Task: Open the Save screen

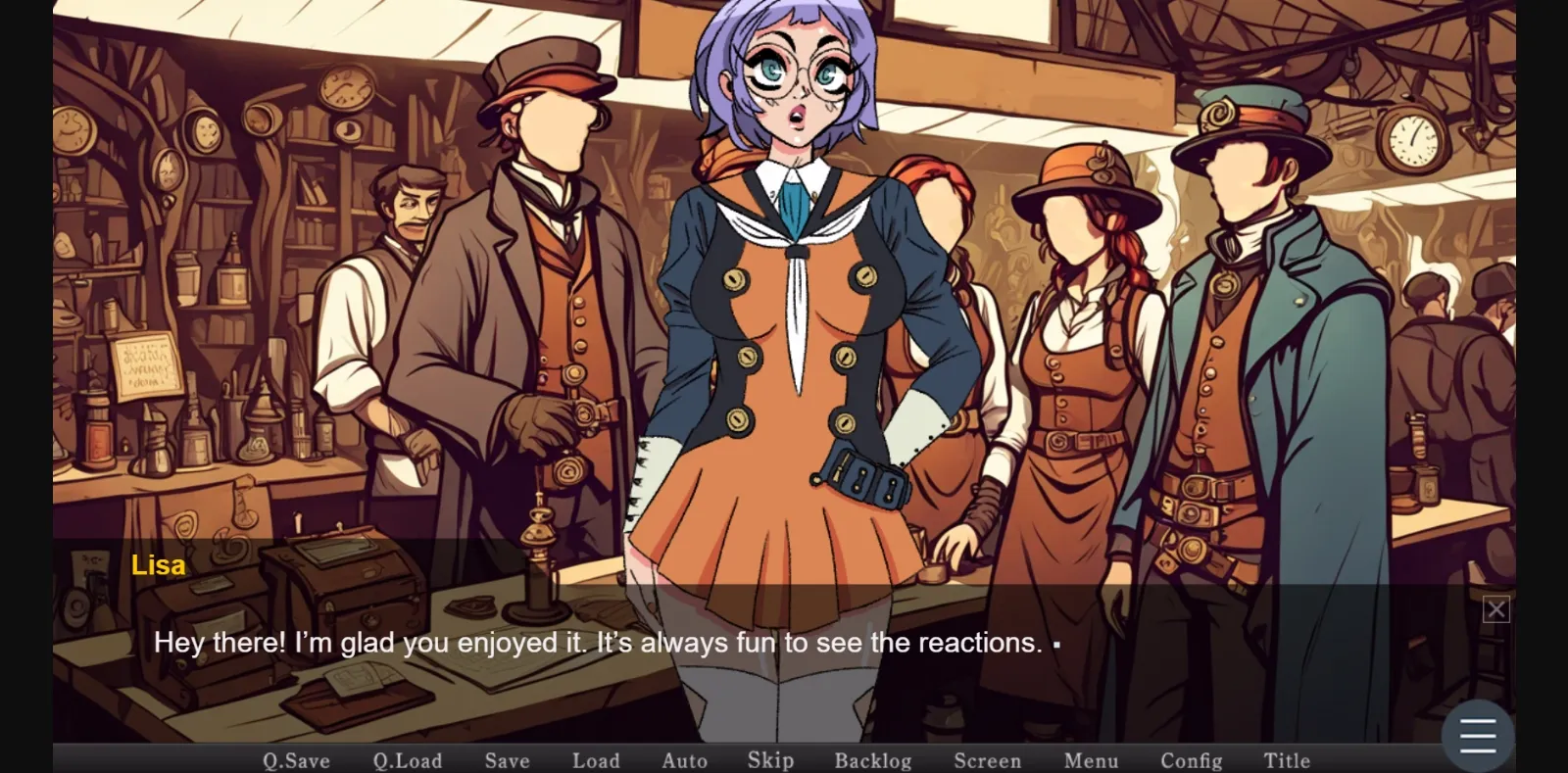Action: click(x=507, y=760)
